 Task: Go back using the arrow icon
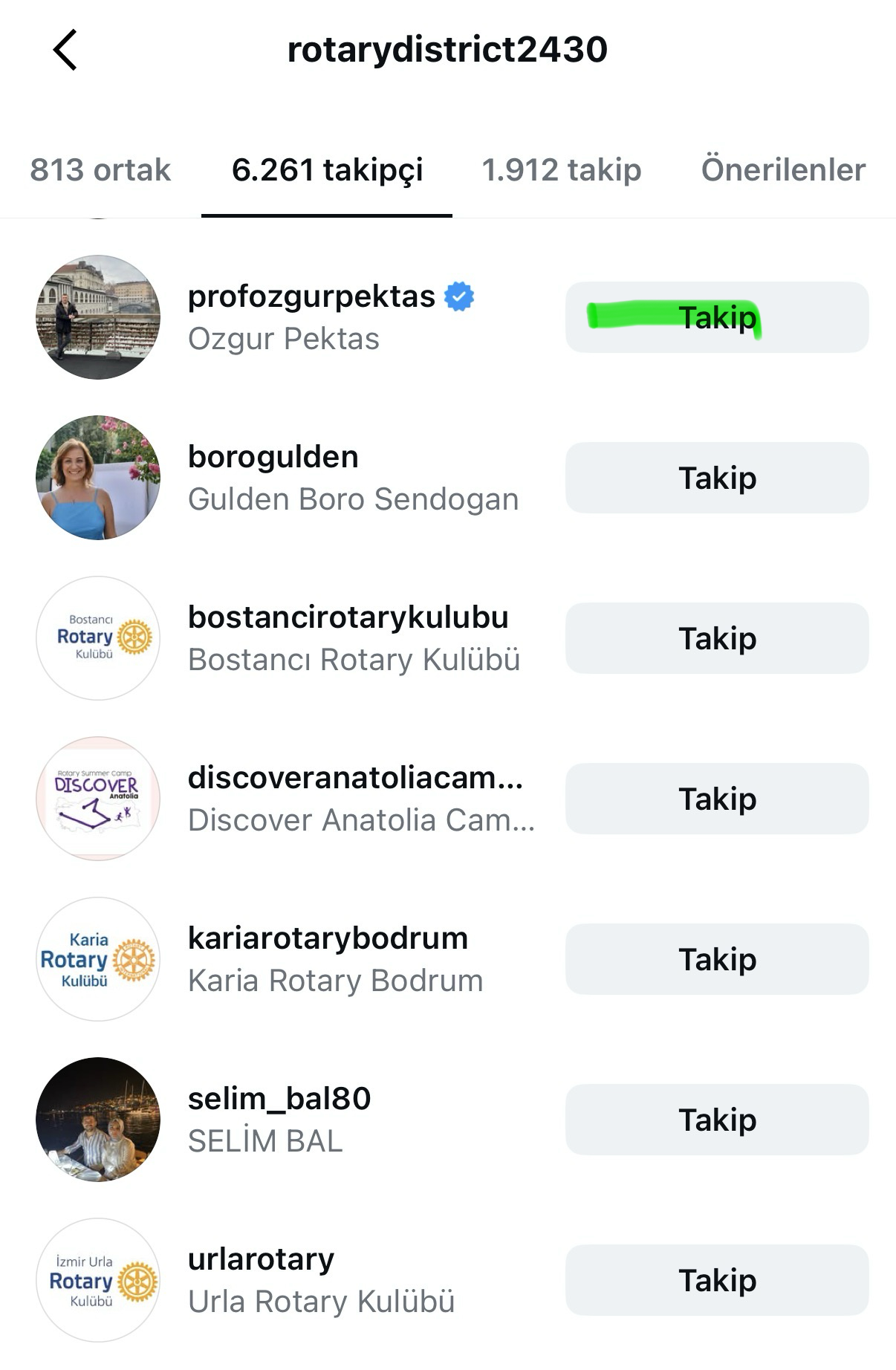point(65,50)
